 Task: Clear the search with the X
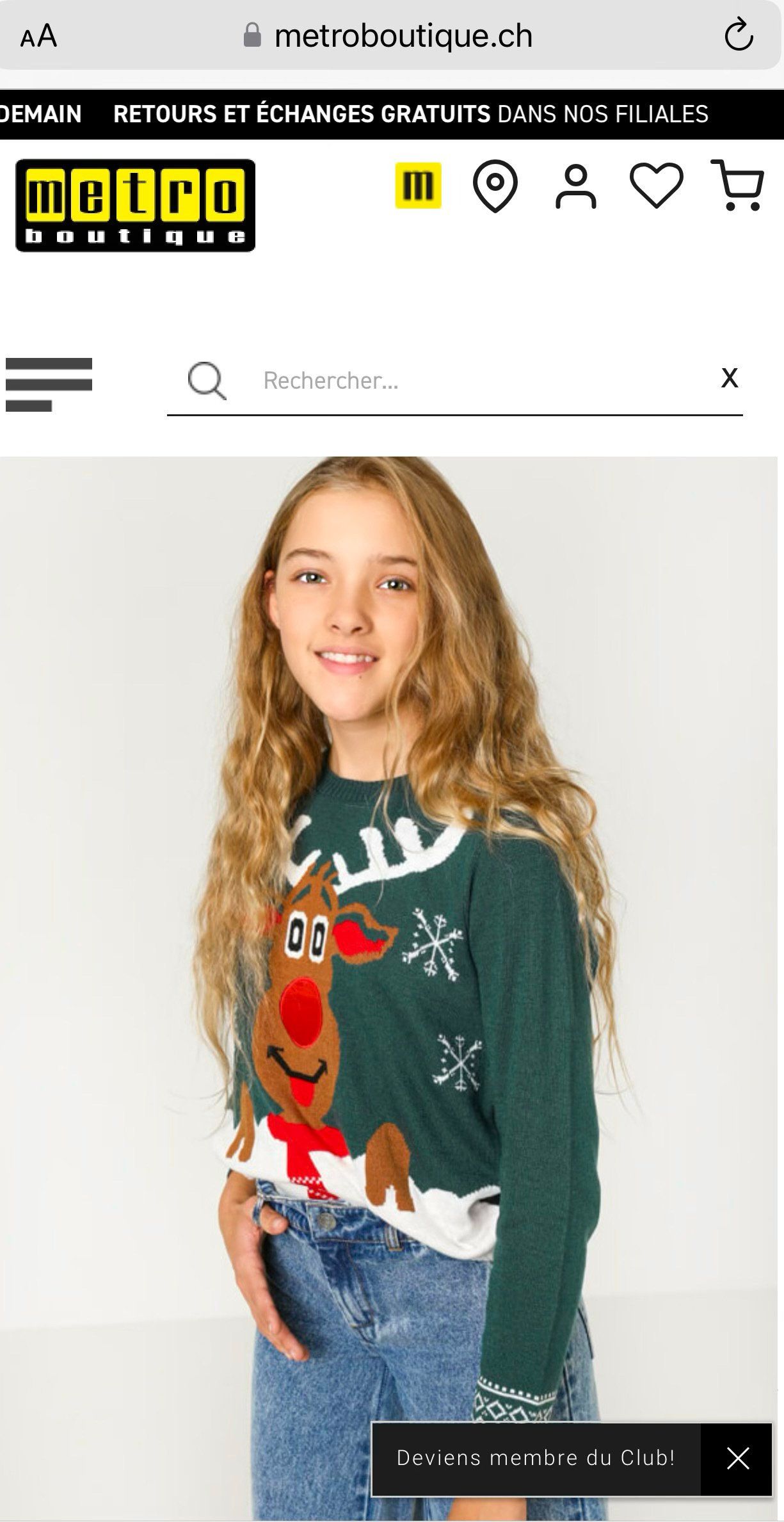(730, 378)
